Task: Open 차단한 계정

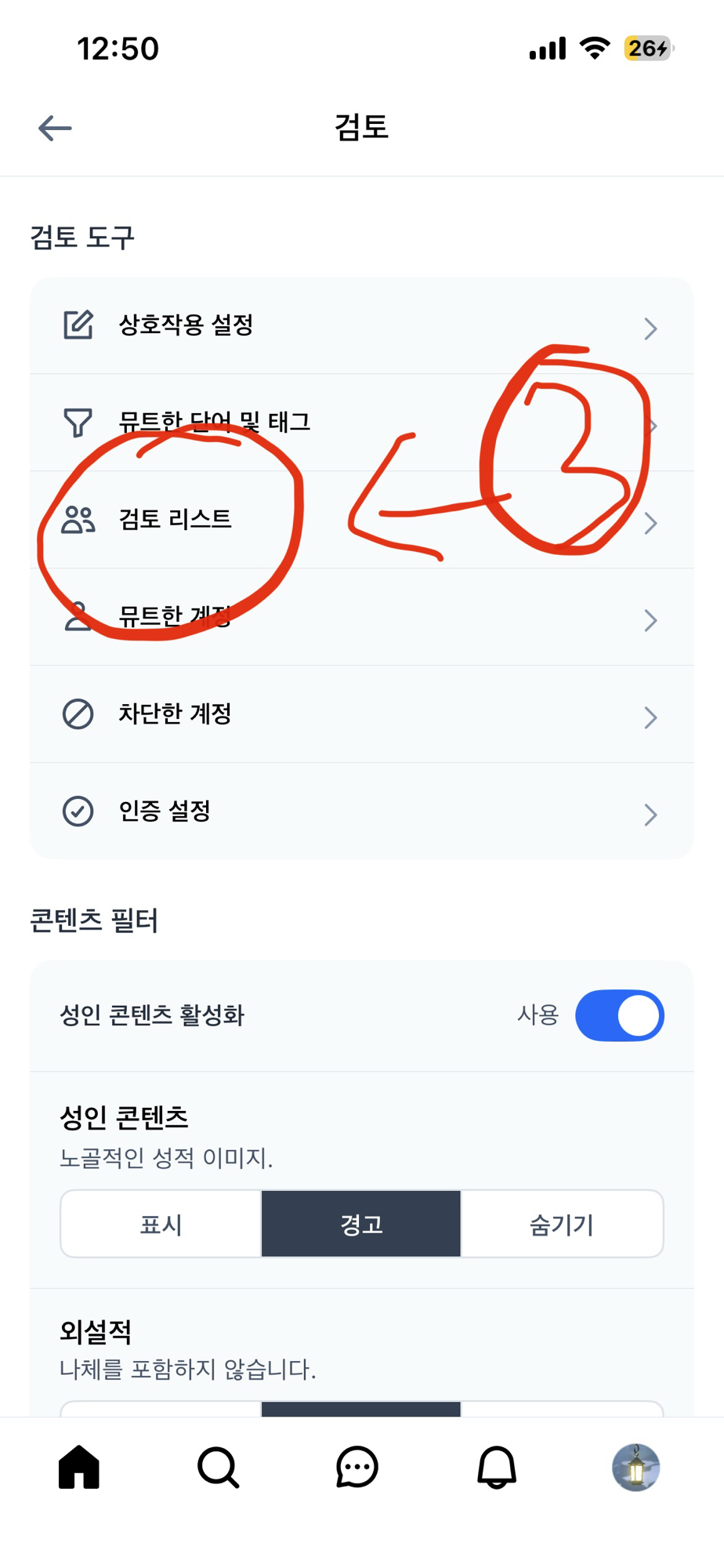Action: (x=360, y=714)
